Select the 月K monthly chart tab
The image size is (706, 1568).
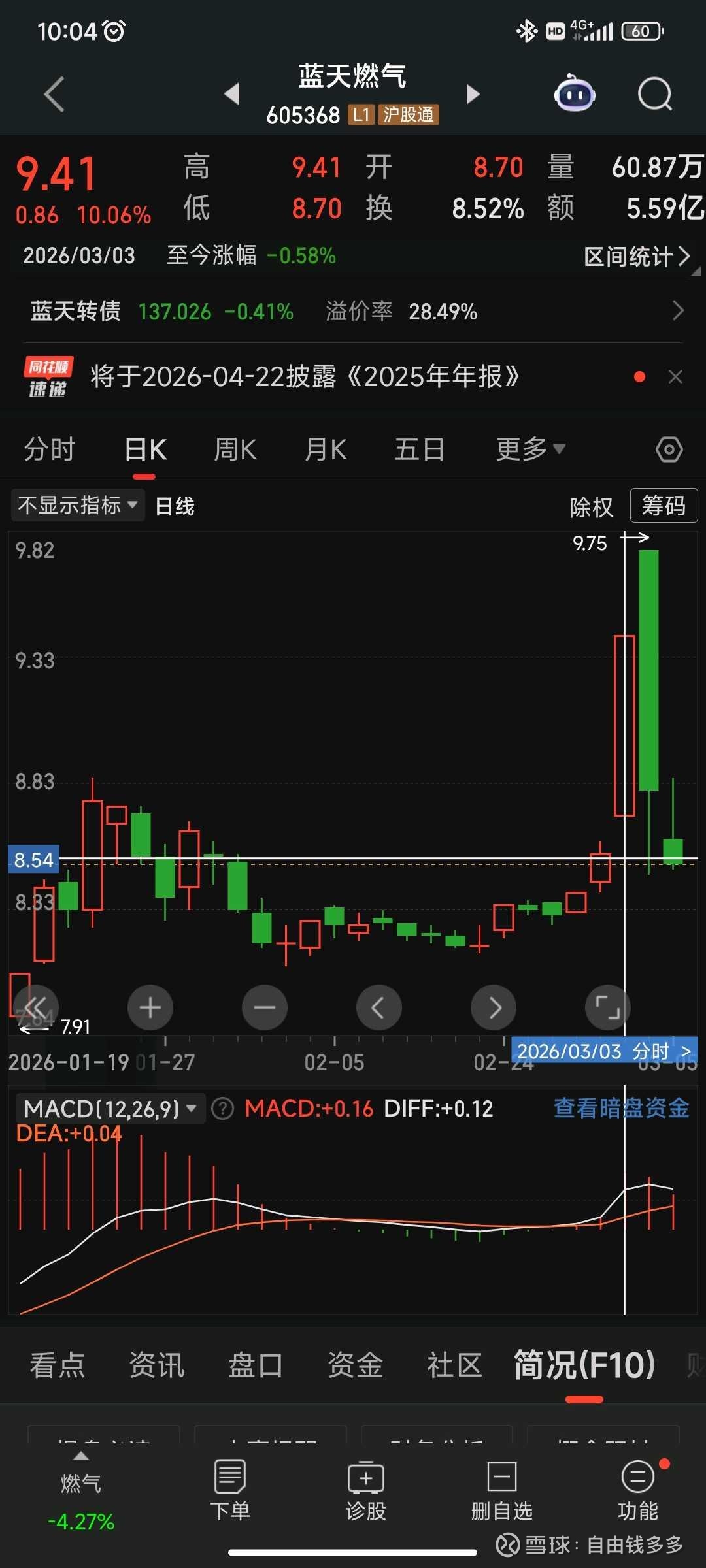coord(326,449)
